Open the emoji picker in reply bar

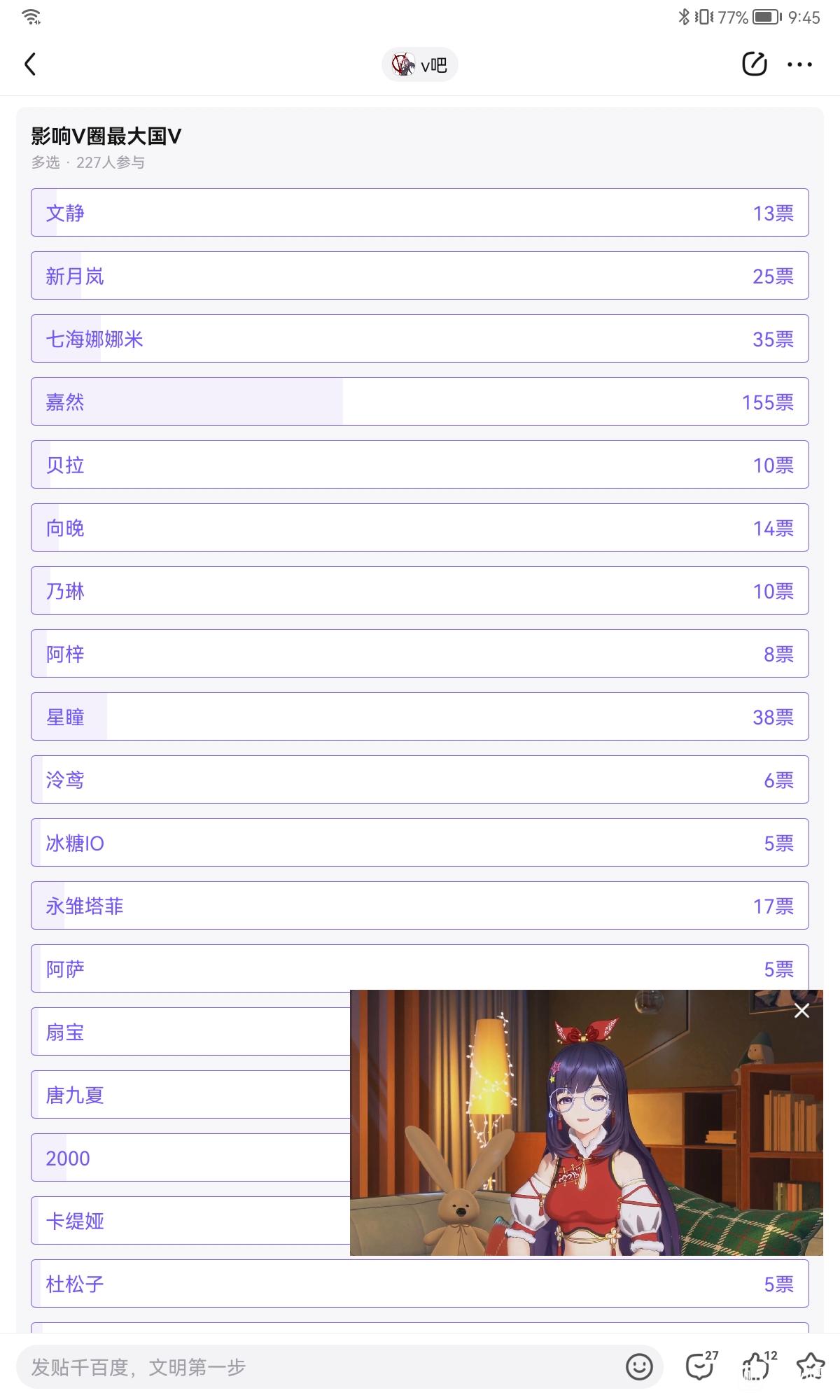[x=639, y=1366]
